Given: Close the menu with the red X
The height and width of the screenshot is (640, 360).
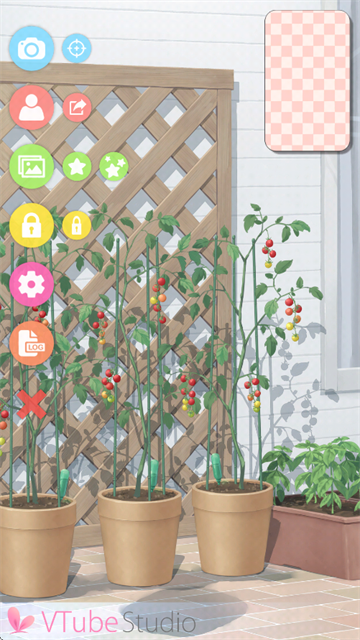Looking at the screenshot, I should [x=31, y=404].
